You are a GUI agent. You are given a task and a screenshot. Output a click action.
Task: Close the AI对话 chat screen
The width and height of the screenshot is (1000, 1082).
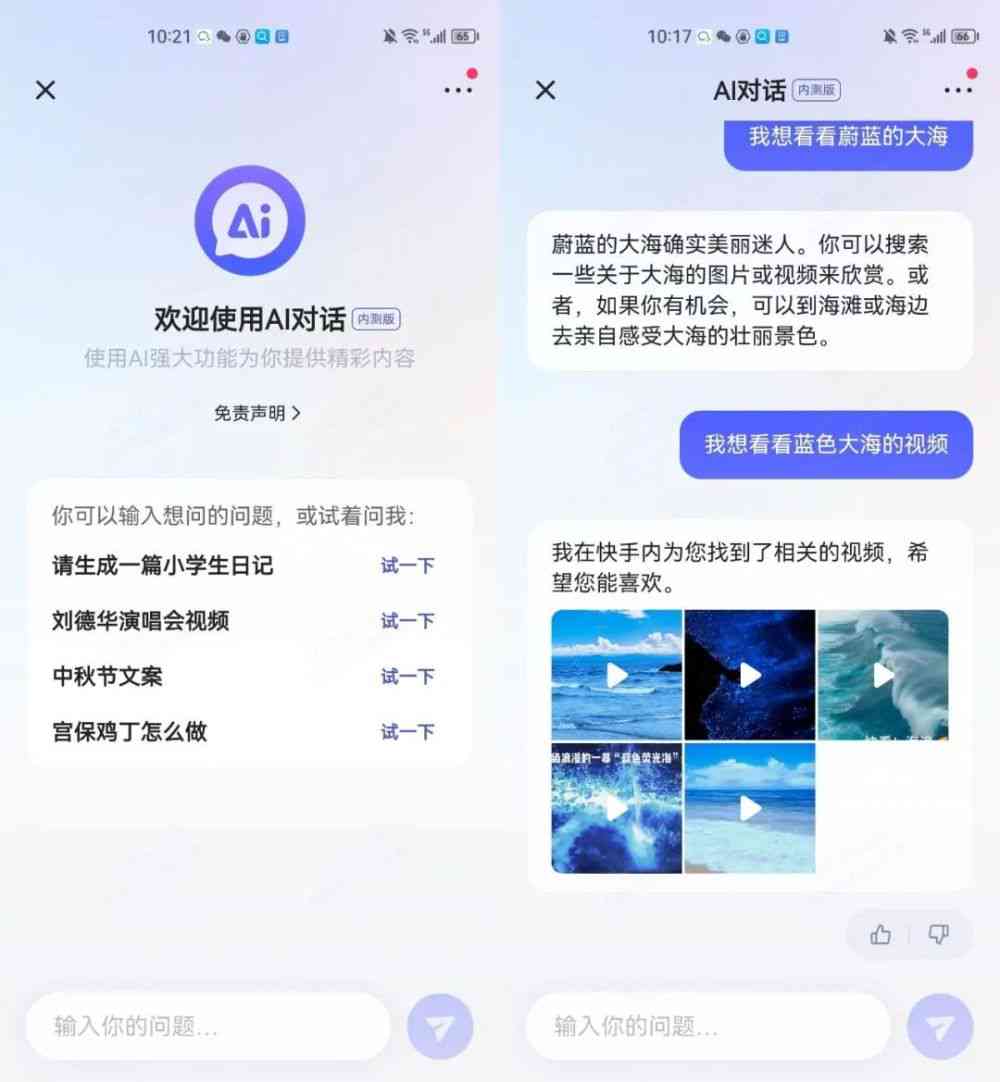pyautogui.click(x=545, y=90)
